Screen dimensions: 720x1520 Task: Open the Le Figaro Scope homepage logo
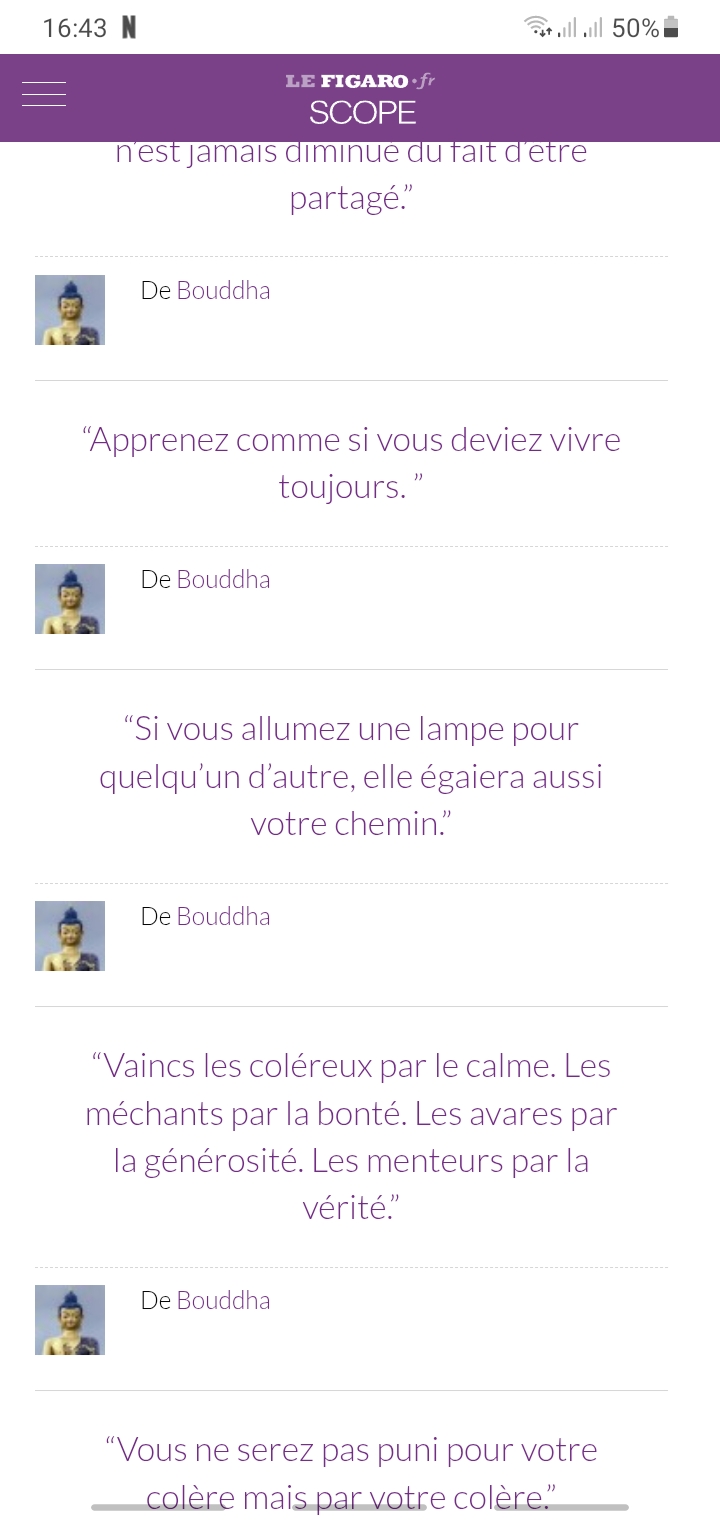[x=361, y=99]
